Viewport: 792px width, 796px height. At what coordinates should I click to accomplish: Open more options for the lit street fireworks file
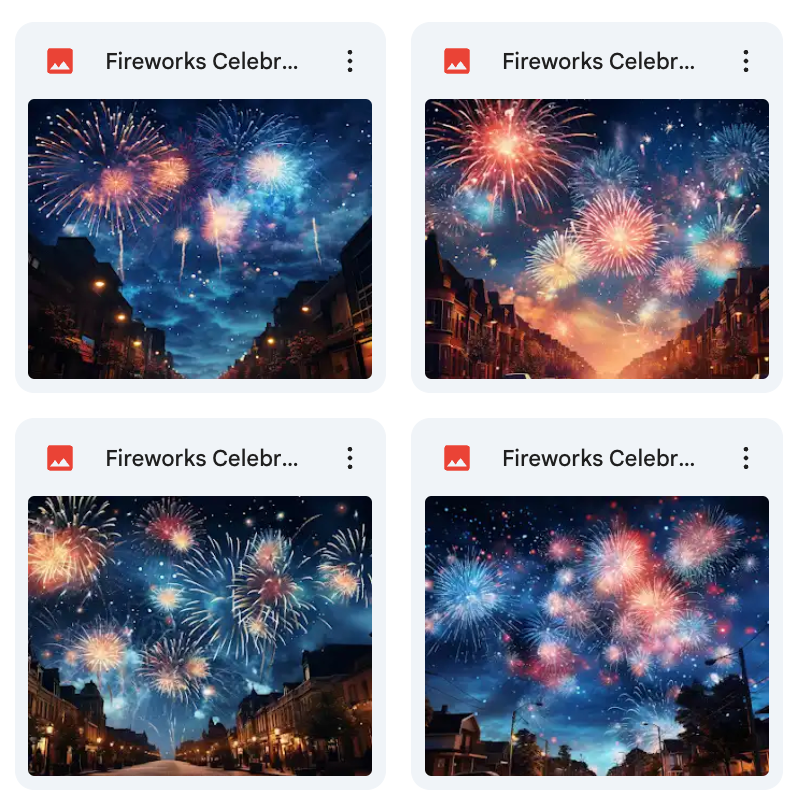click(349, 458)
